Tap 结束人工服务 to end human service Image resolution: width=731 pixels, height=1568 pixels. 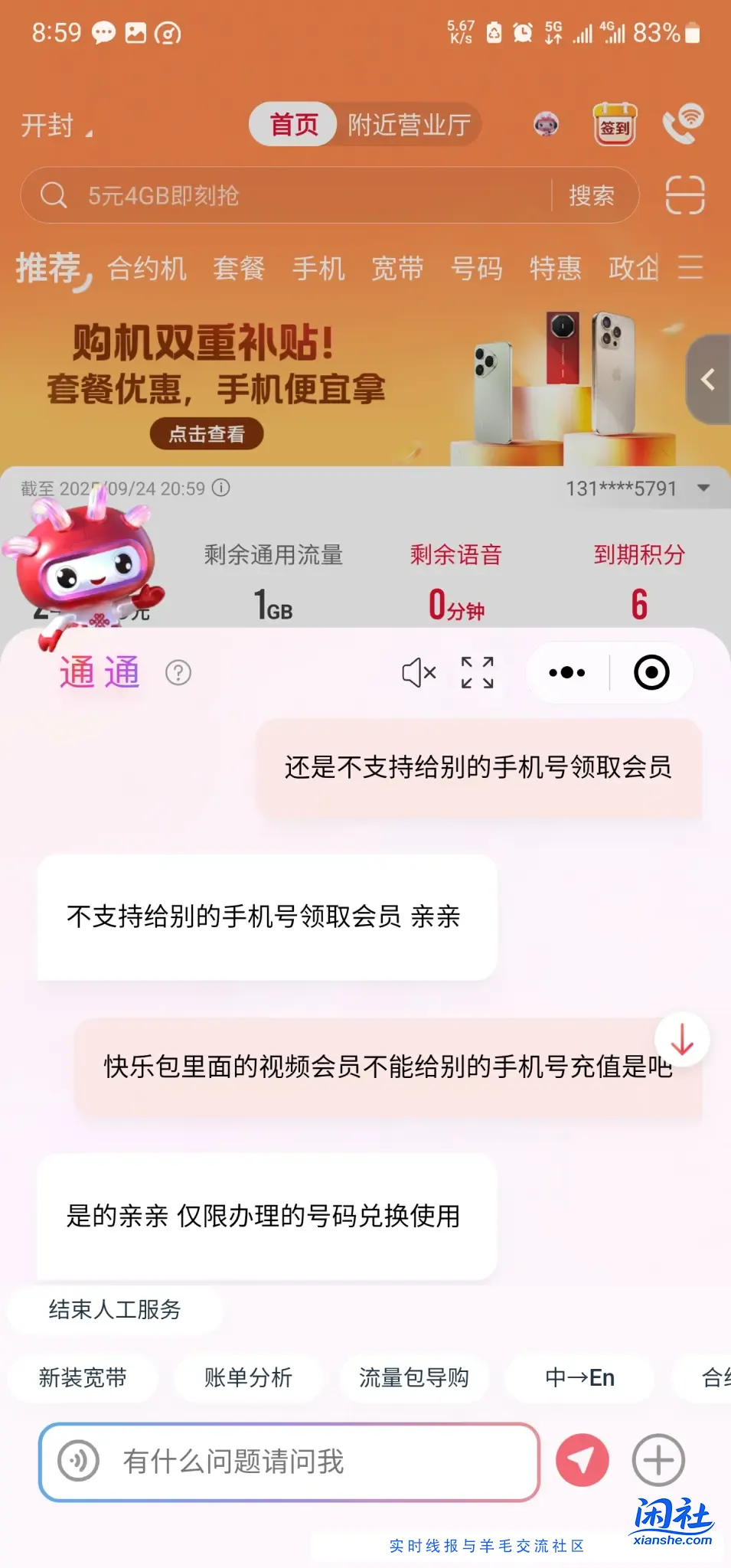point(115,1310)
